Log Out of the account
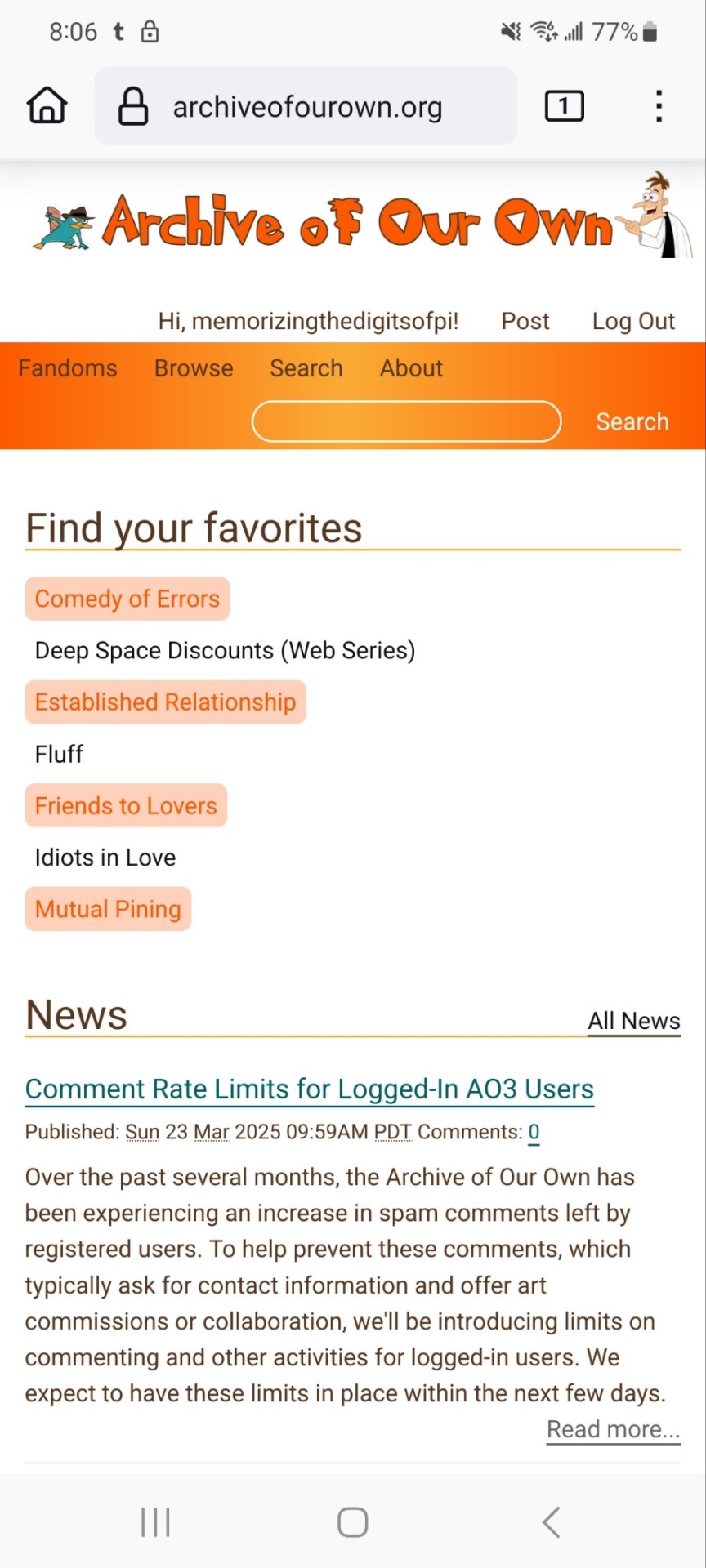The image size is (706, 1568). [x=633, y=321]
